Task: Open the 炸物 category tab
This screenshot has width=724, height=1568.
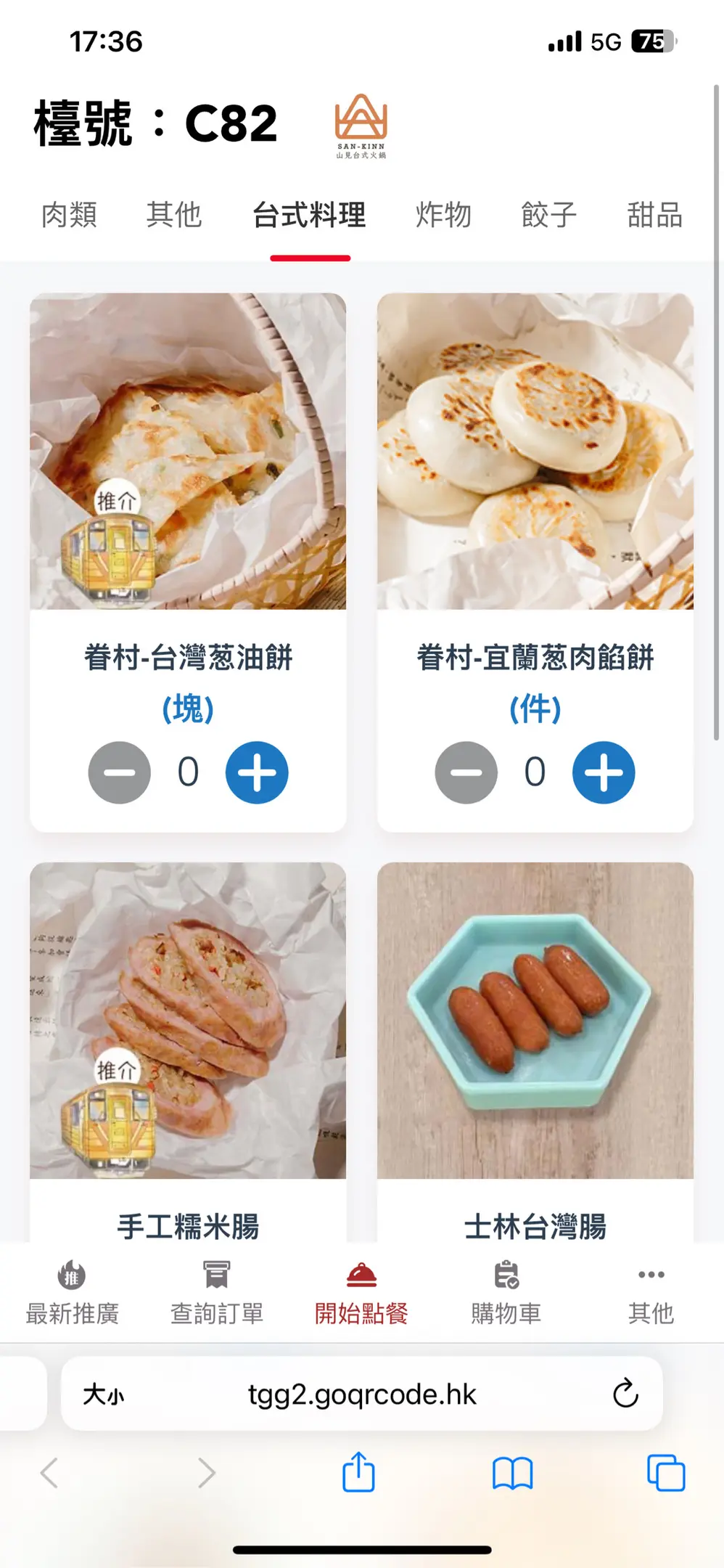Action: click(443, 215)
